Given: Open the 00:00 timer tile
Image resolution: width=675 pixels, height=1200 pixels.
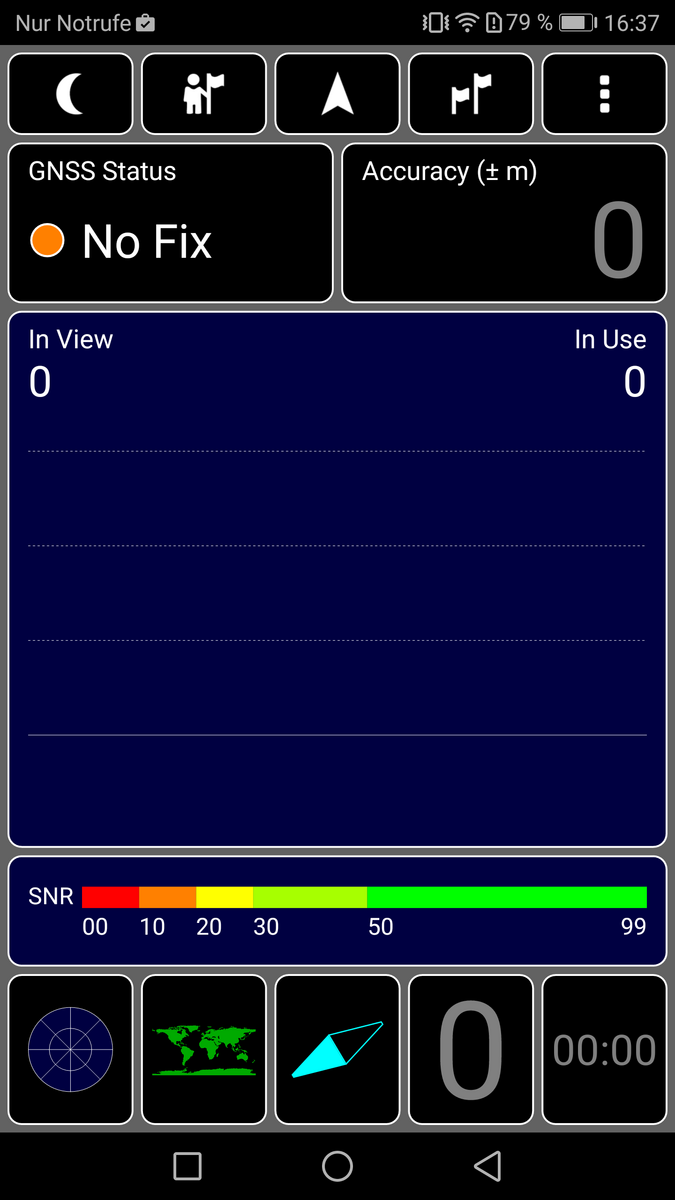Looking at the screenshot, I should (604, 1049).
